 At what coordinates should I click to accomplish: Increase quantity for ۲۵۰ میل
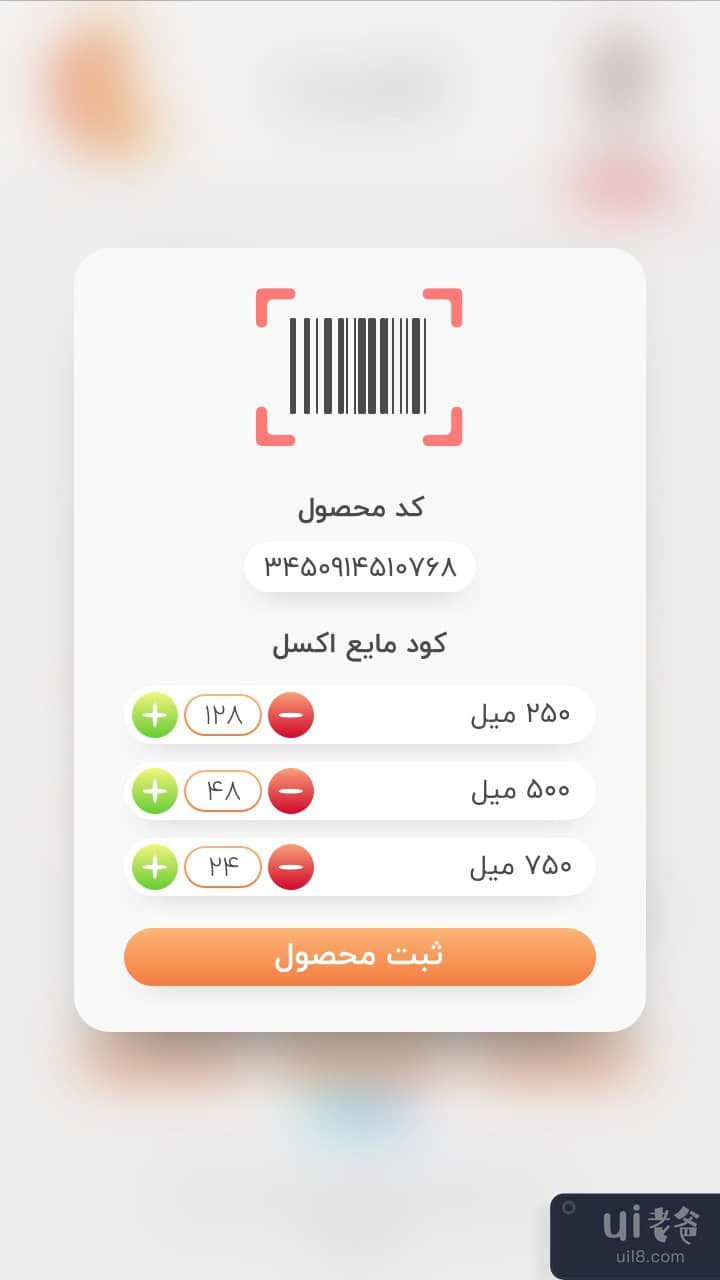click(x=155, y=715)
